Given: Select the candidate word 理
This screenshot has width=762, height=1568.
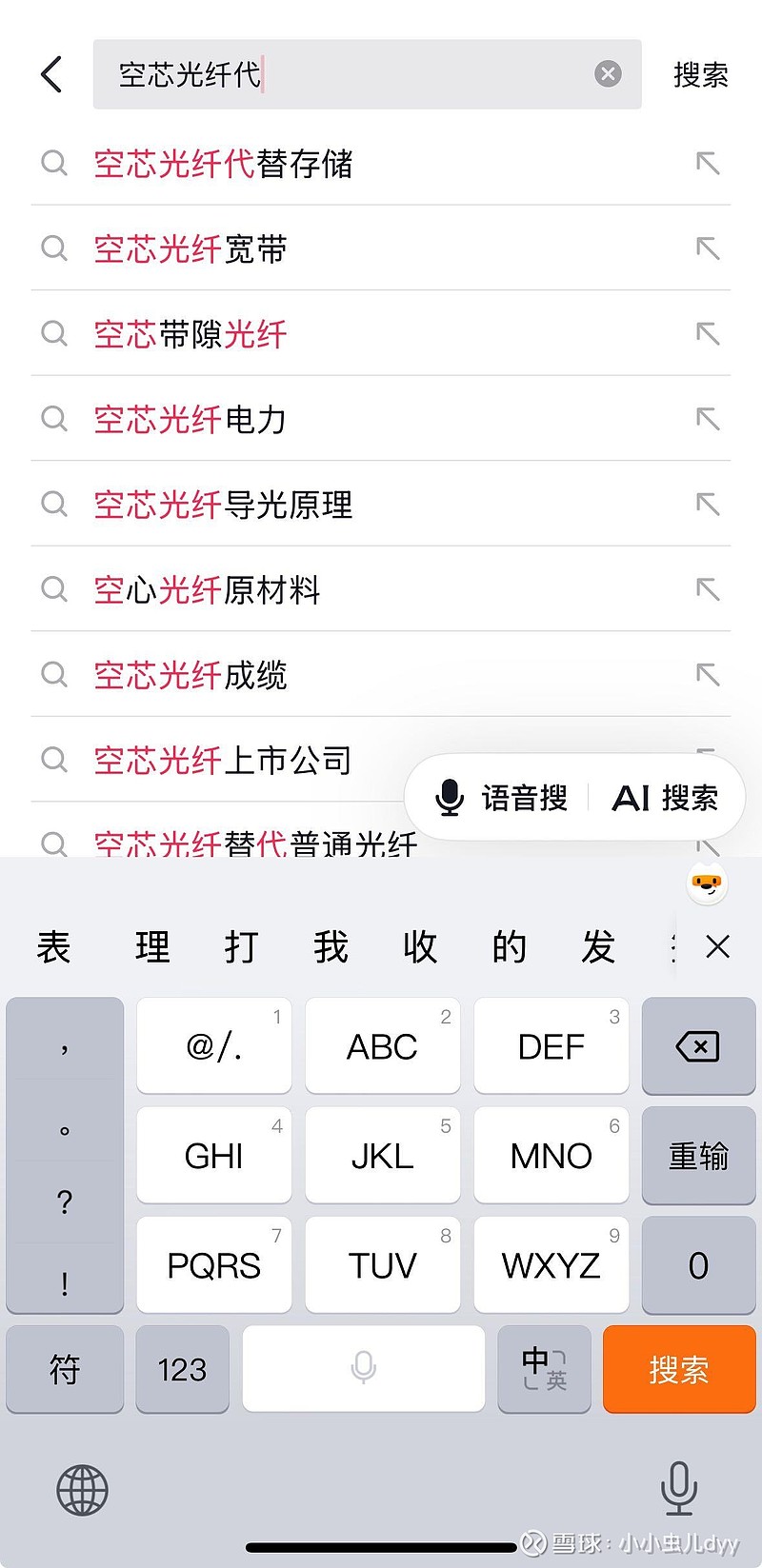Looking at the screenshot, I should pos(151,946).
